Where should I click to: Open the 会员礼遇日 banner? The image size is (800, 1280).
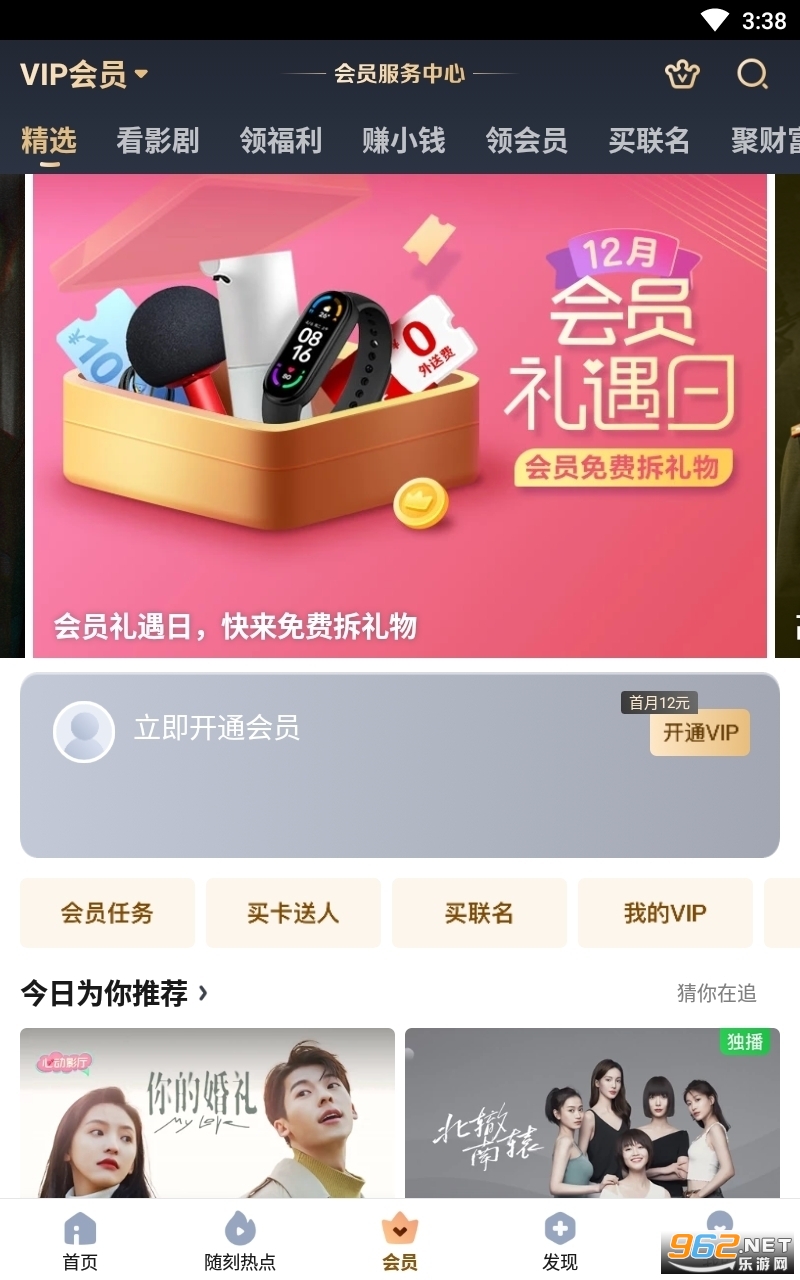(x=400, y=415)
